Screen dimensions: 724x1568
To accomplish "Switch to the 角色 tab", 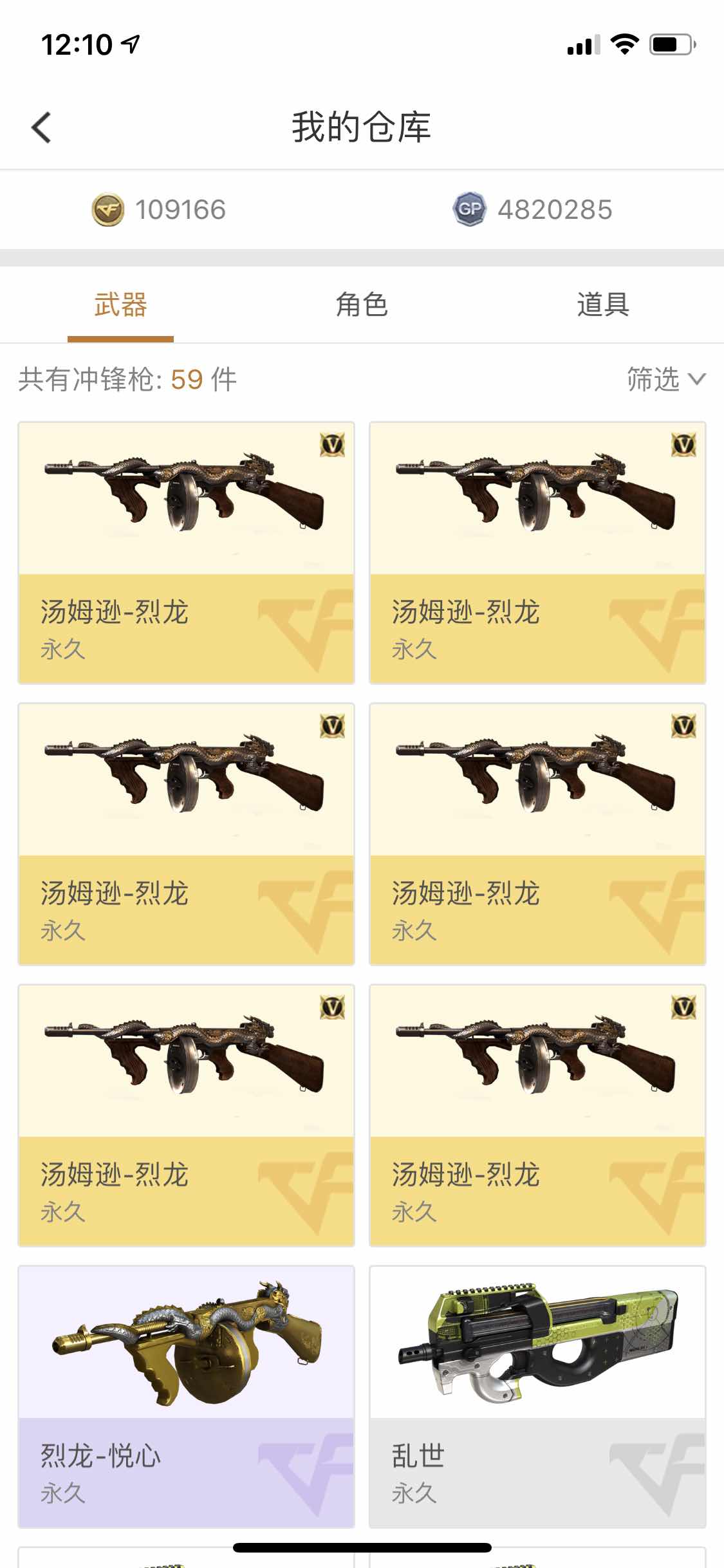I will (x=362, y=304).
